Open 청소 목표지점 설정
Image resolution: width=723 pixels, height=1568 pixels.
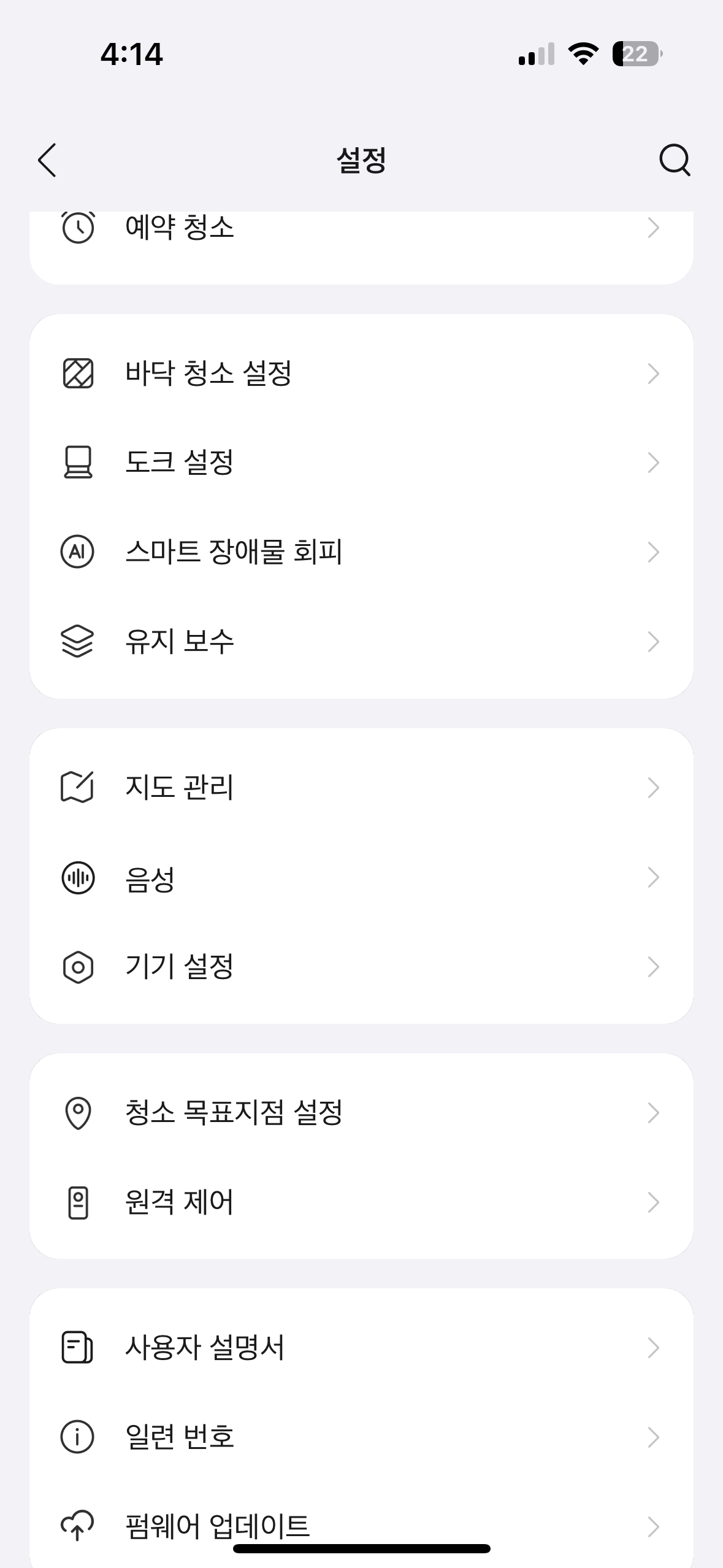point(361,1113)
